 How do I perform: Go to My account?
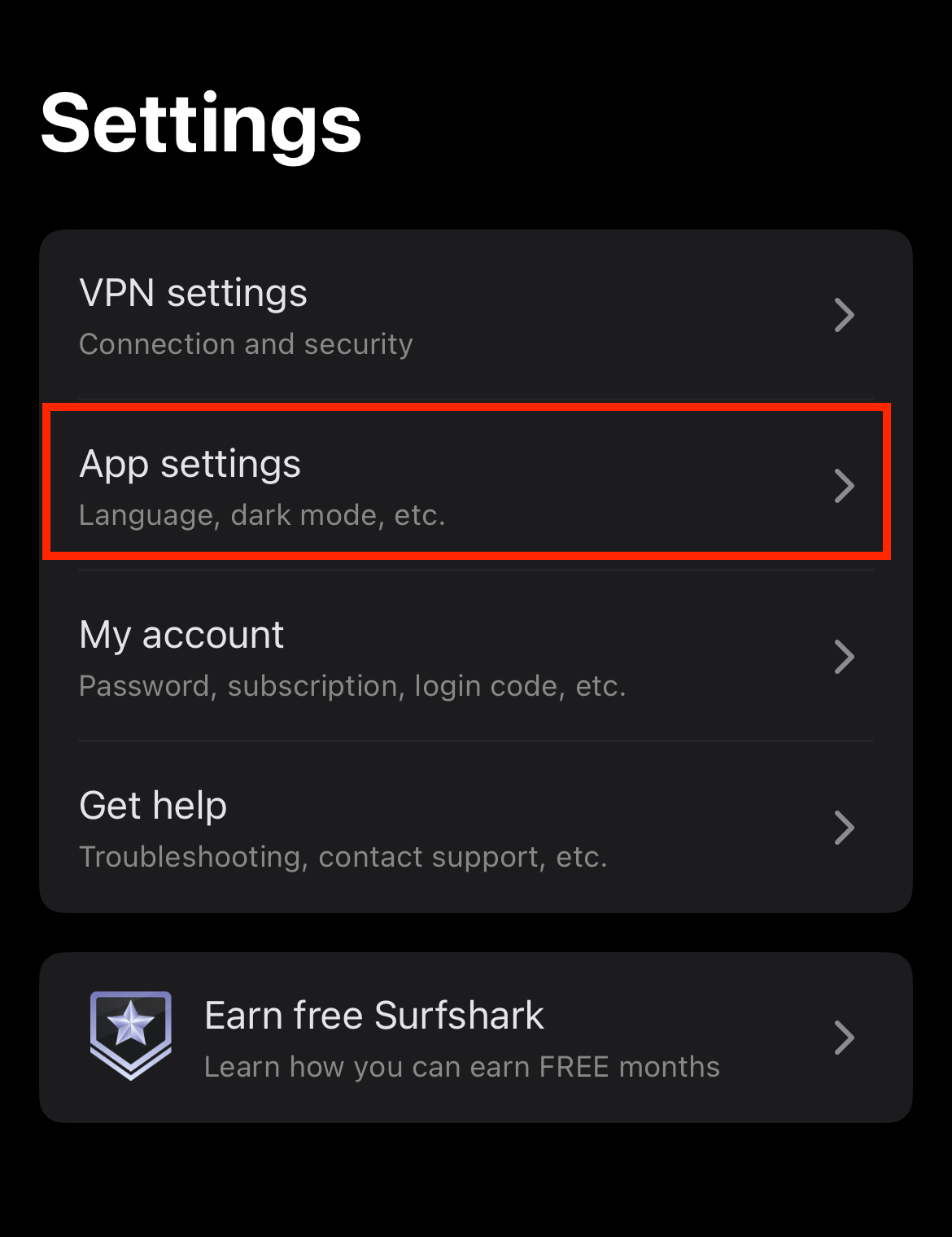coord(475,657)
